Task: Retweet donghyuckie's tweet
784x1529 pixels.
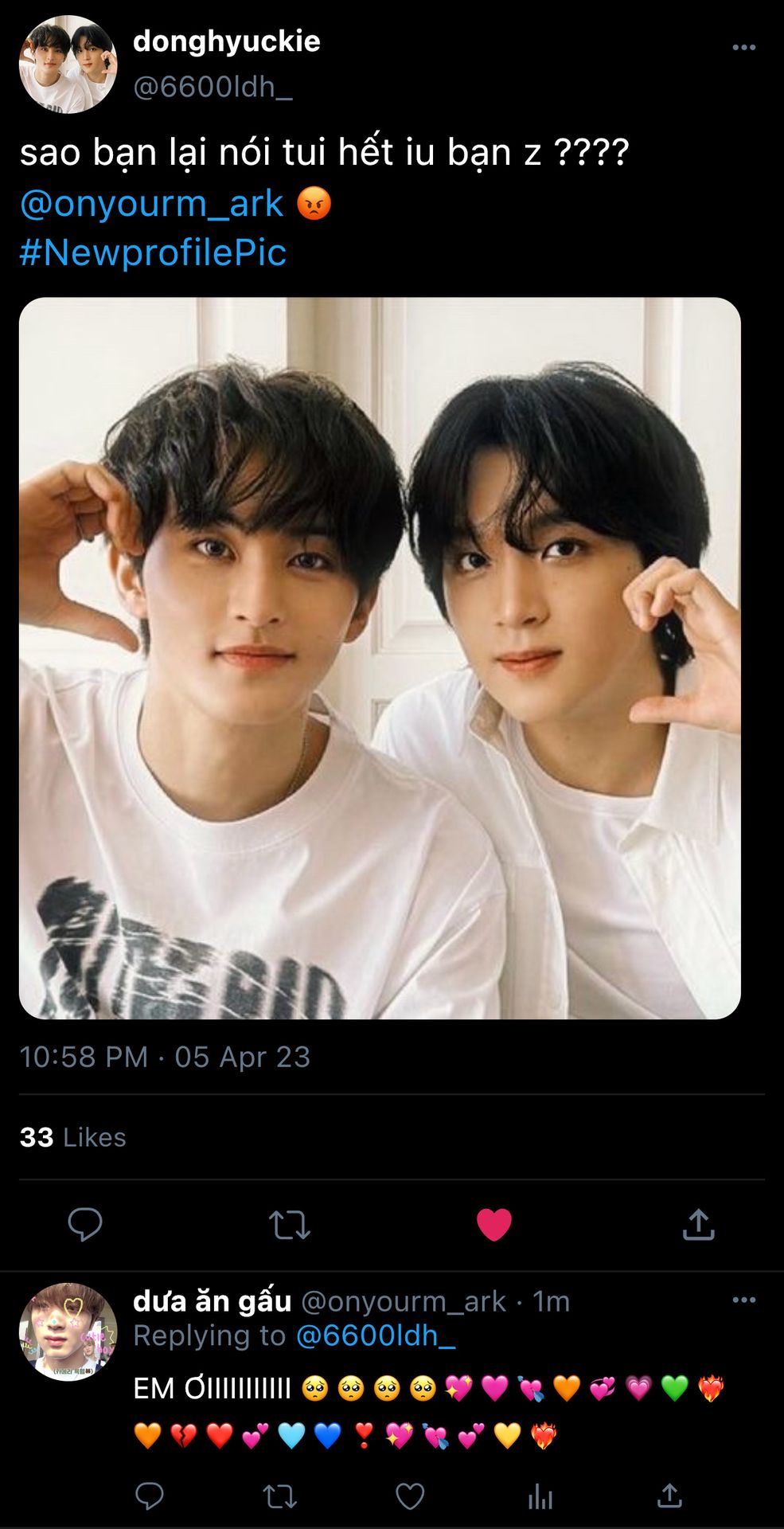Action: (x=289, y=1225)
